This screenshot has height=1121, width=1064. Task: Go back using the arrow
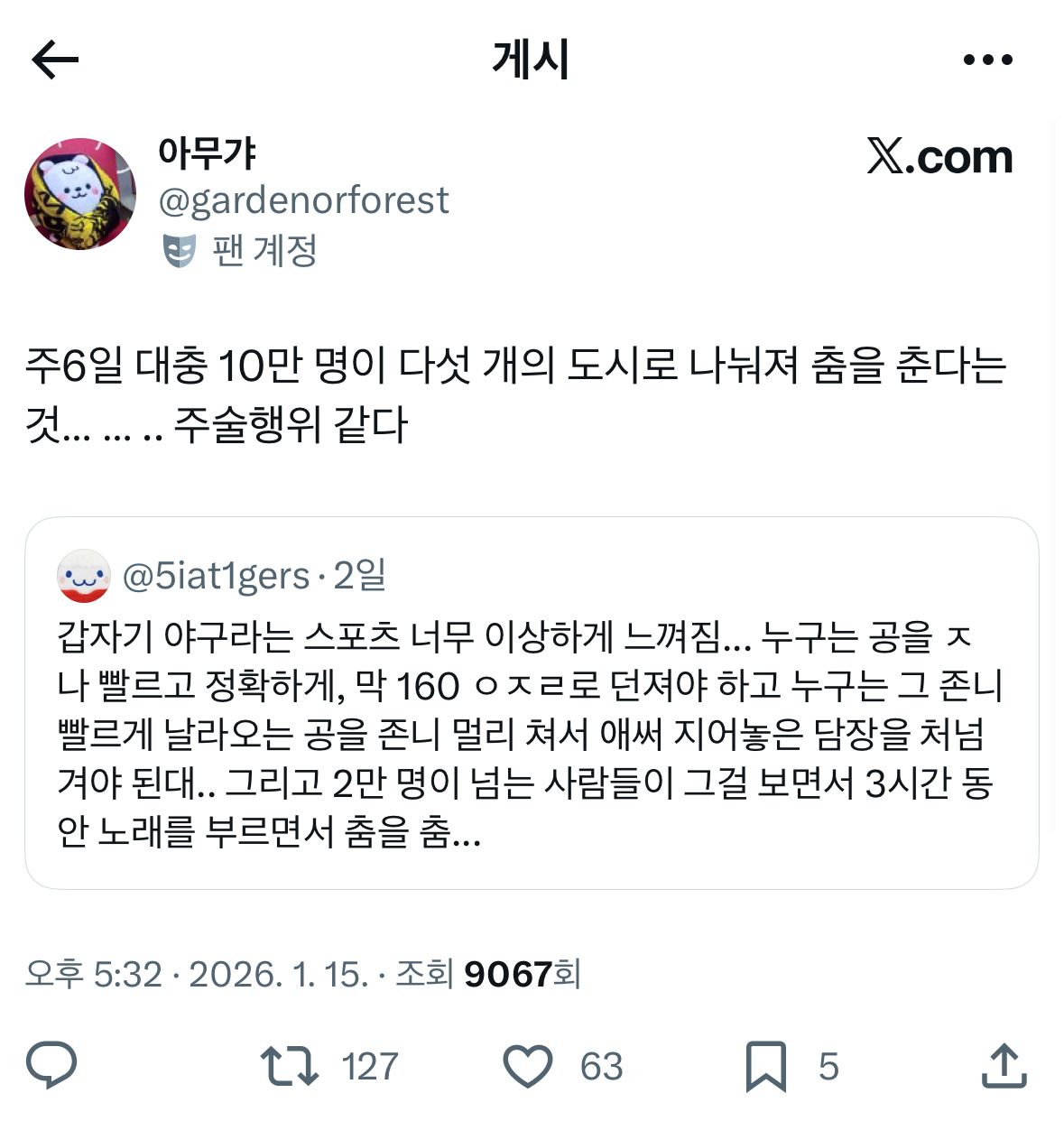(55, 60)
